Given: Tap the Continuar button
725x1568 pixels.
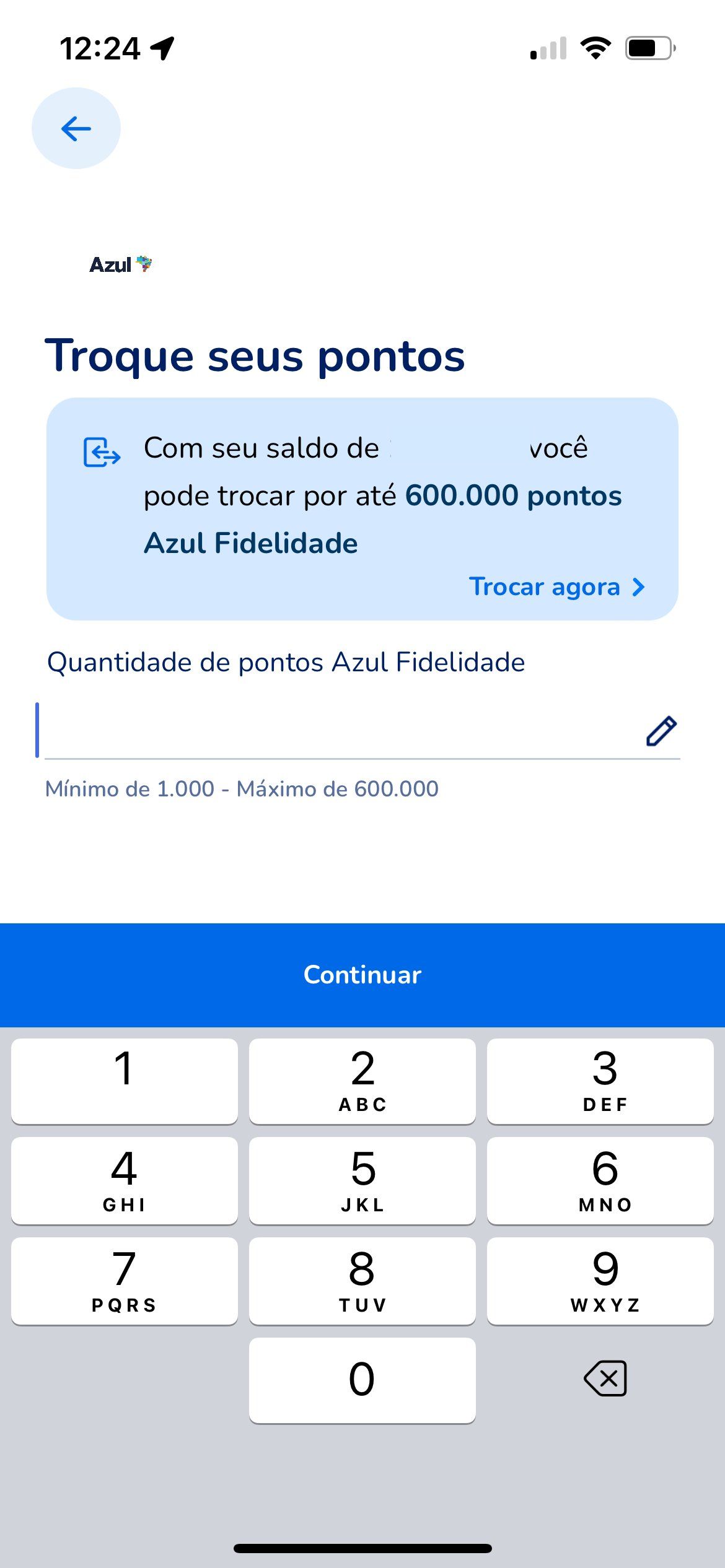Looking at the screenshot, I should tap(362, 975).
